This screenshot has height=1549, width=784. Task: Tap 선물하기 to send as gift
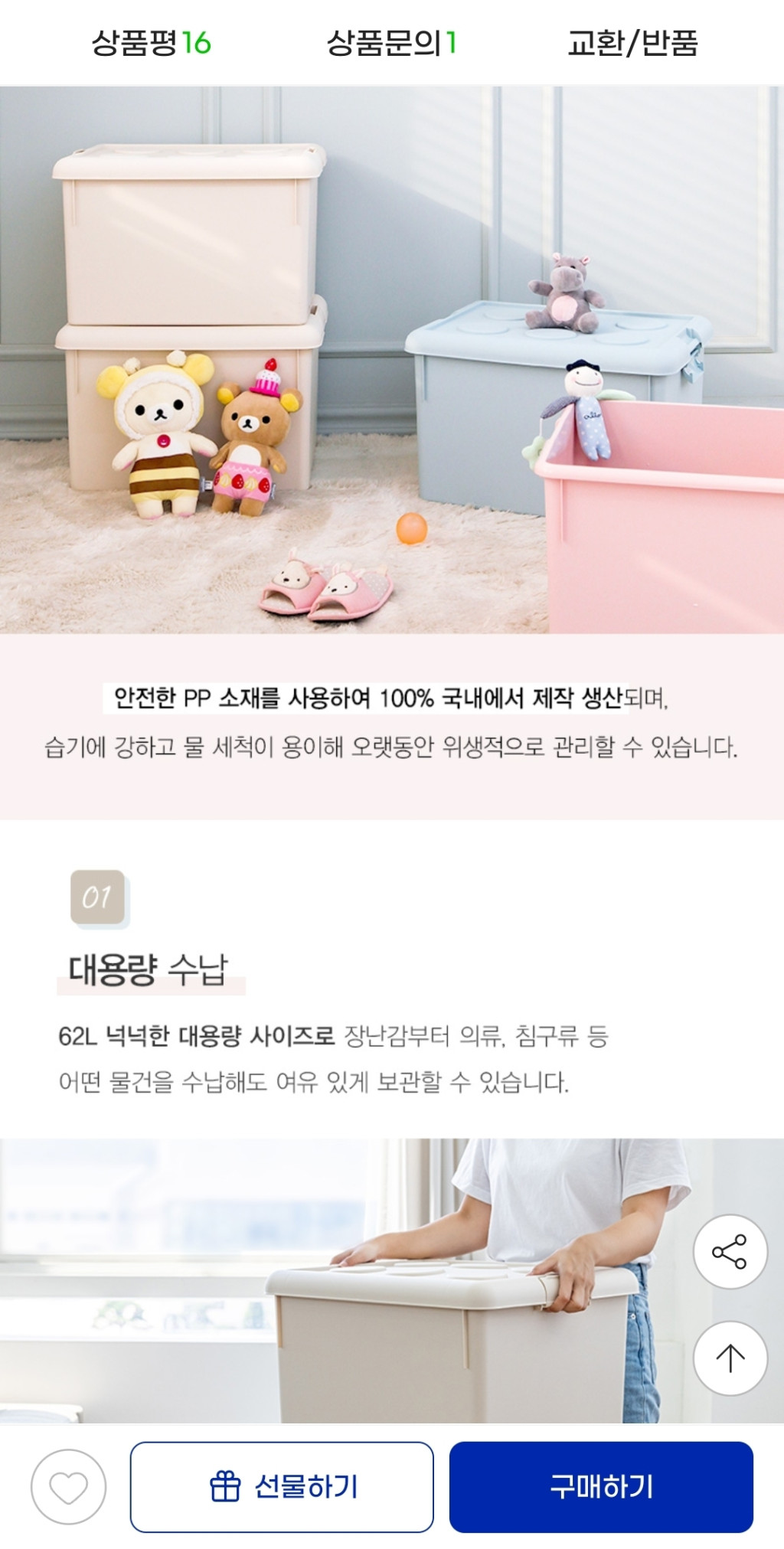coord(282,1487)
